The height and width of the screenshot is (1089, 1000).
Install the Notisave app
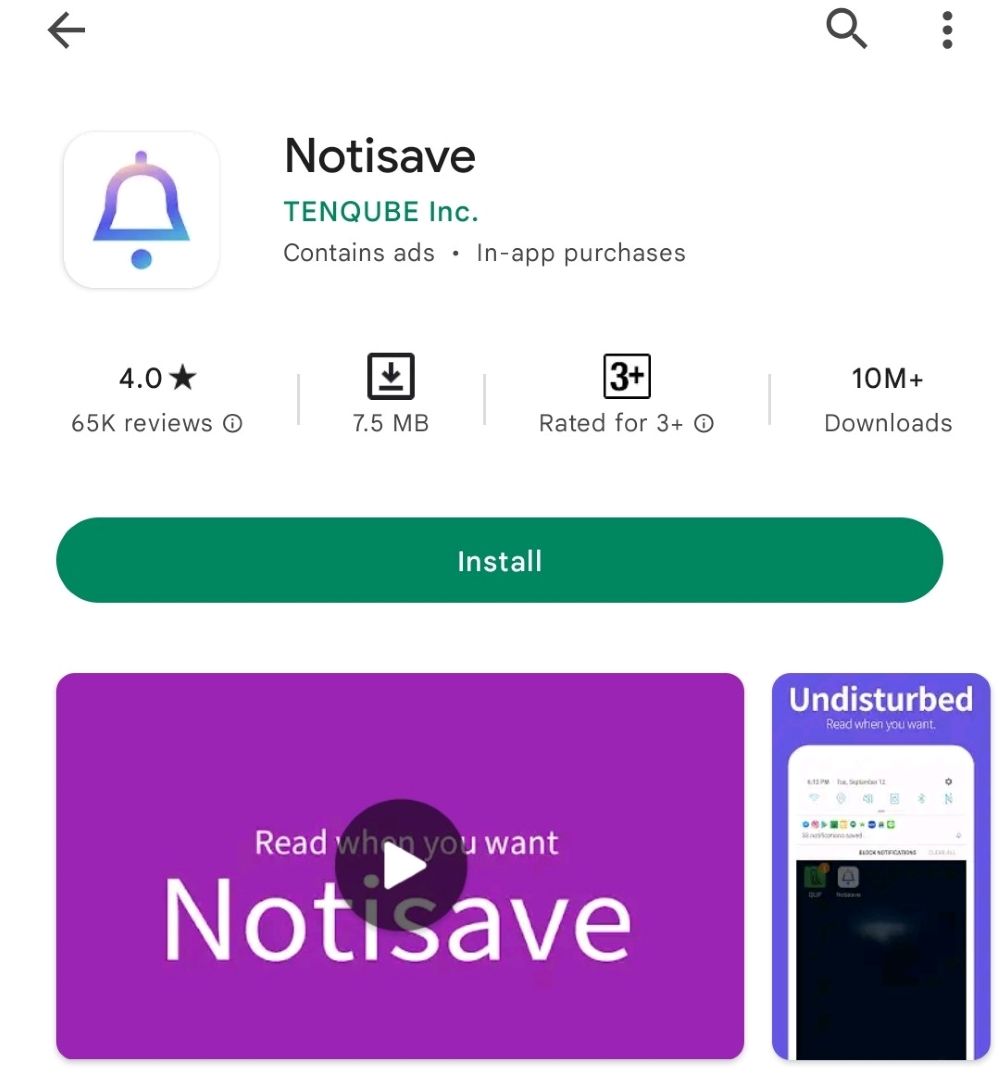click(499, 561)
